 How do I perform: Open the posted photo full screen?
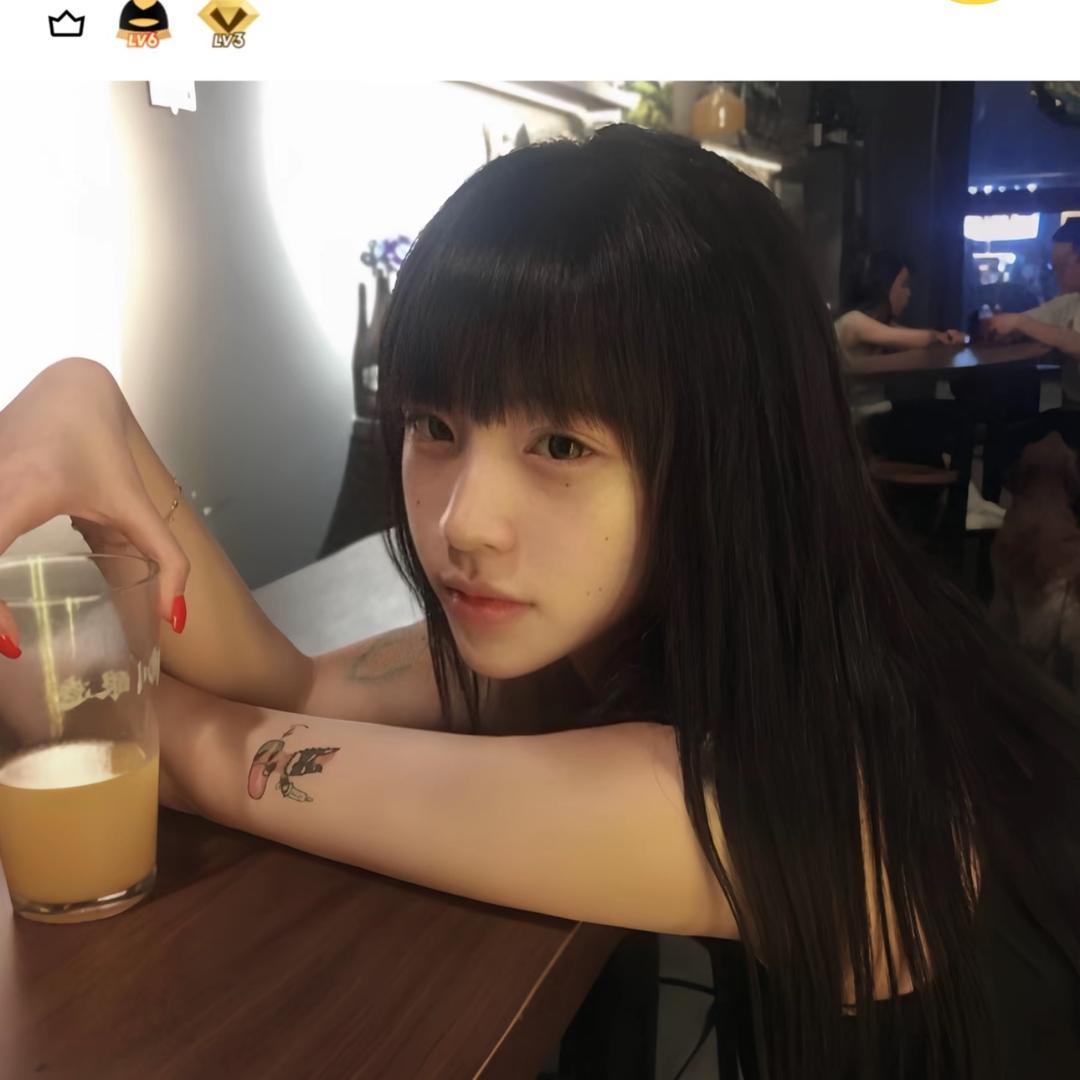pos(540,580)
